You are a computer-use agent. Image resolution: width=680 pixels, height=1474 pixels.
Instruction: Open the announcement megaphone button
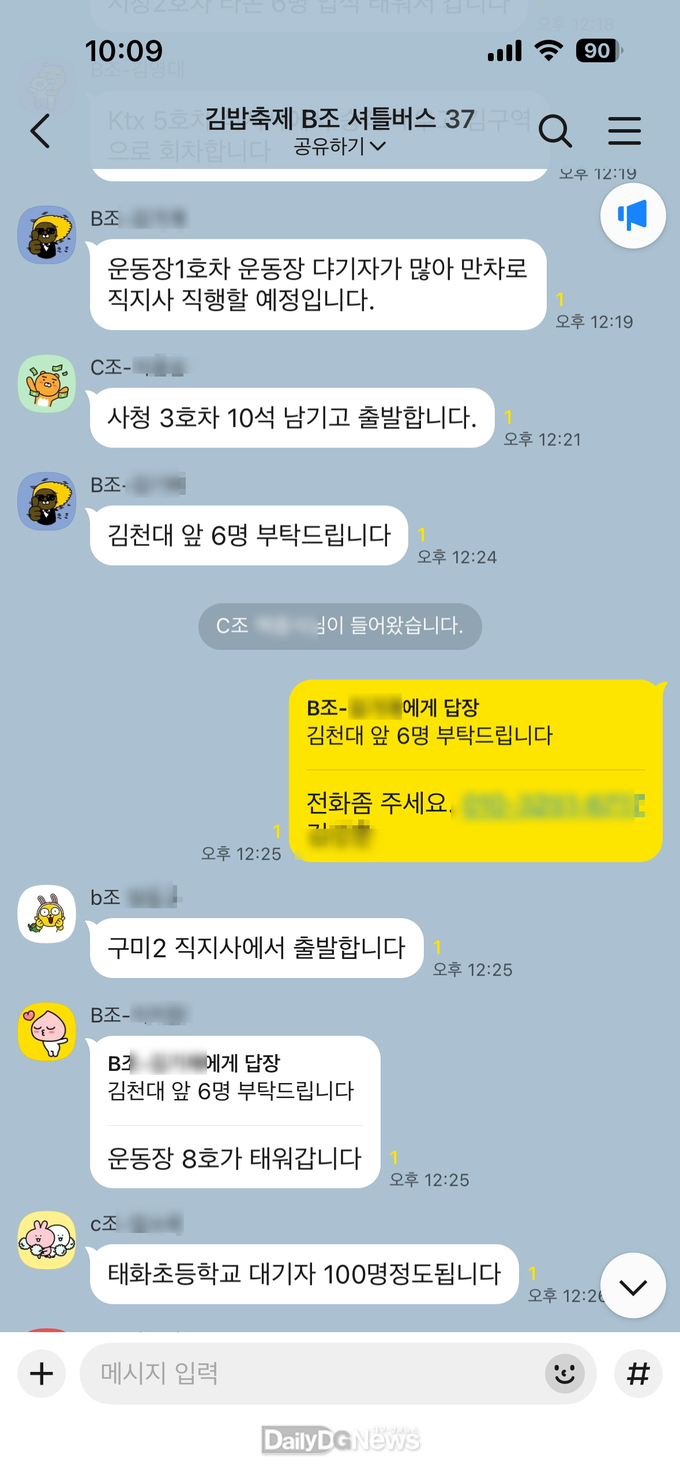pos(632,215)
